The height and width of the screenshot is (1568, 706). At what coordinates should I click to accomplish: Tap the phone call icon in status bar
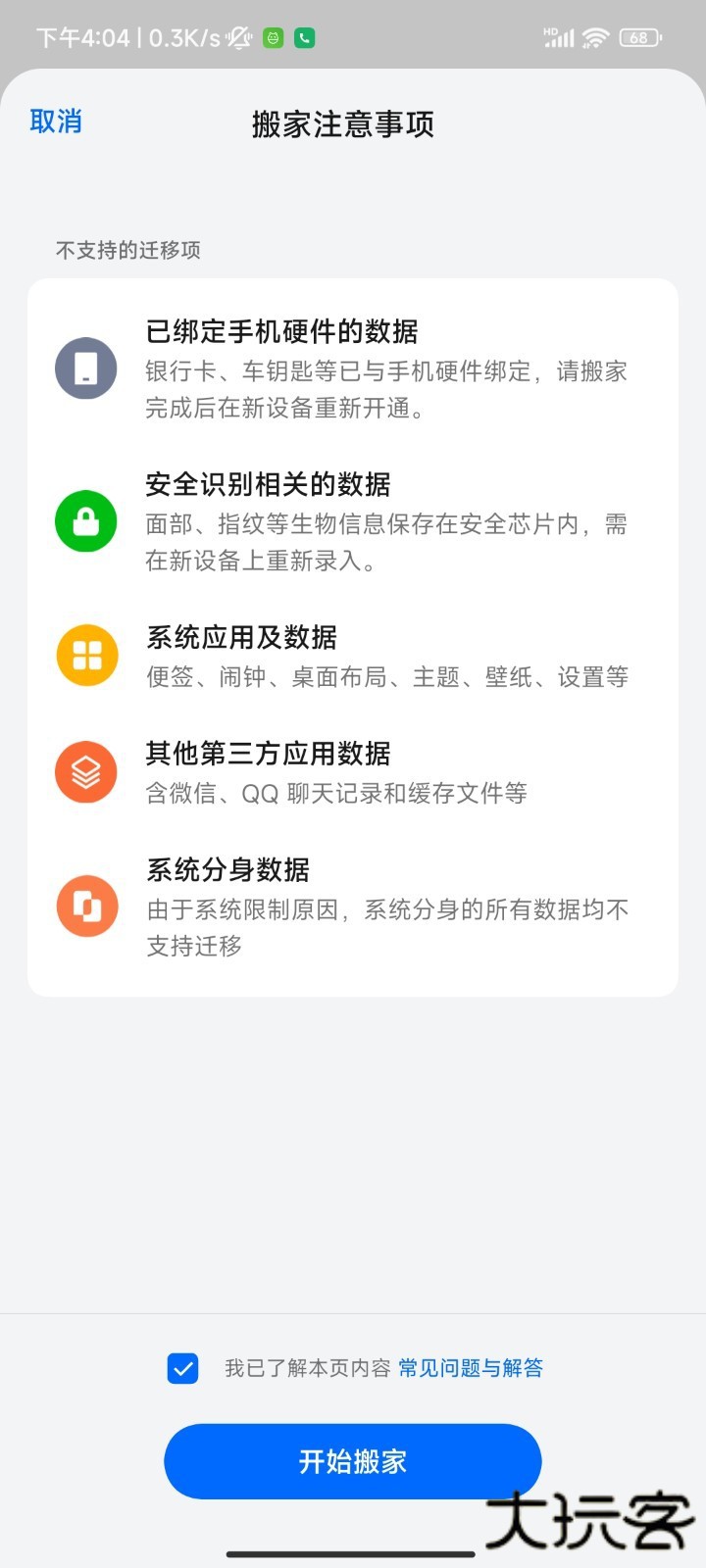pyautogui.click(x=304, y=37)
